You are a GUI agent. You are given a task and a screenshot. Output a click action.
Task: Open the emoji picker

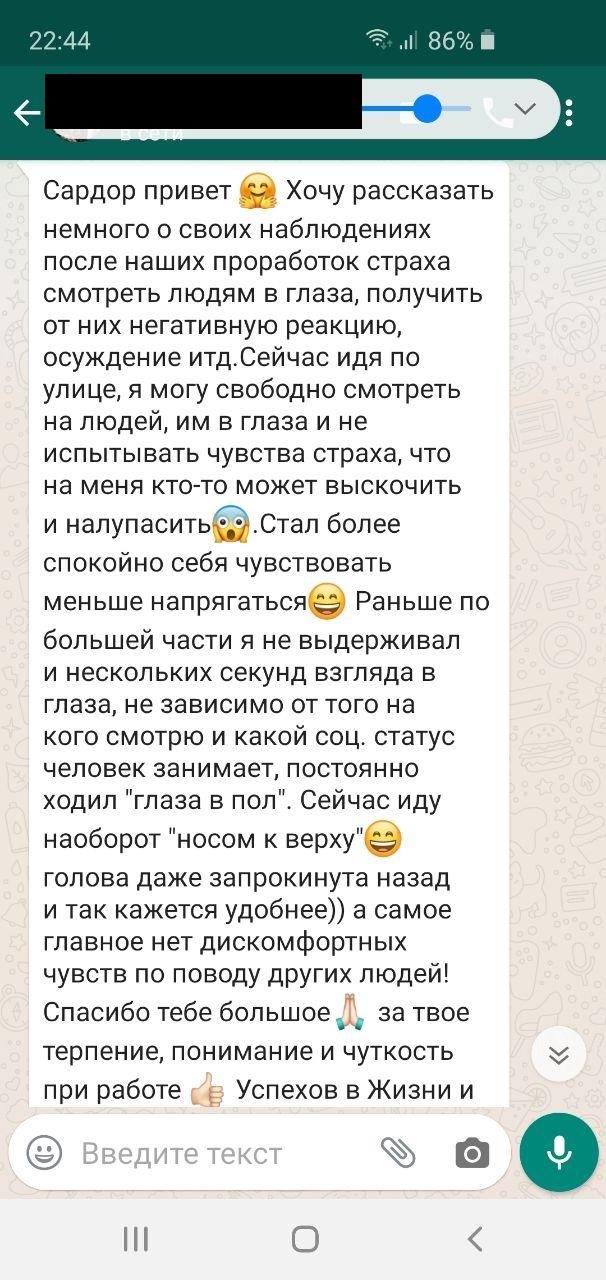coord(44,1153)
